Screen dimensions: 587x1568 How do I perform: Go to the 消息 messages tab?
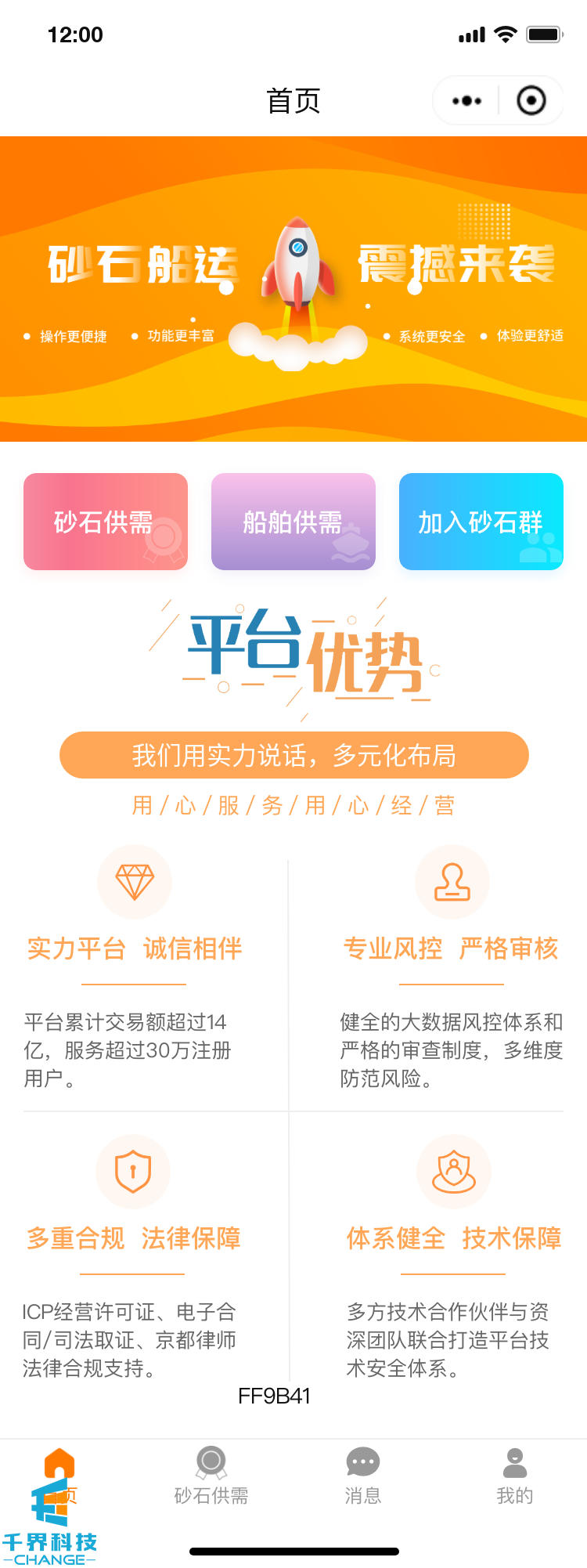pyautogui.click(x=363, y=1477)
